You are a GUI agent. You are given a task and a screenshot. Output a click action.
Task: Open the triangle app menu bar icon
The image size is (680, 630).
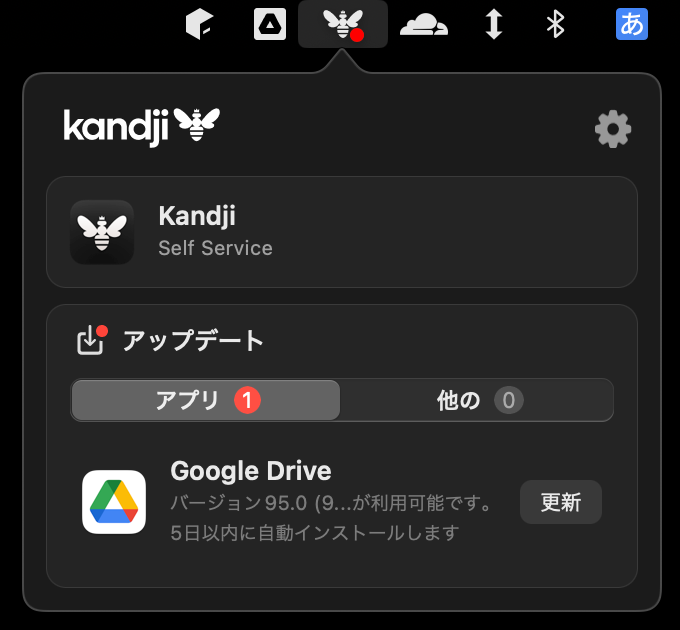click(270, 24)
